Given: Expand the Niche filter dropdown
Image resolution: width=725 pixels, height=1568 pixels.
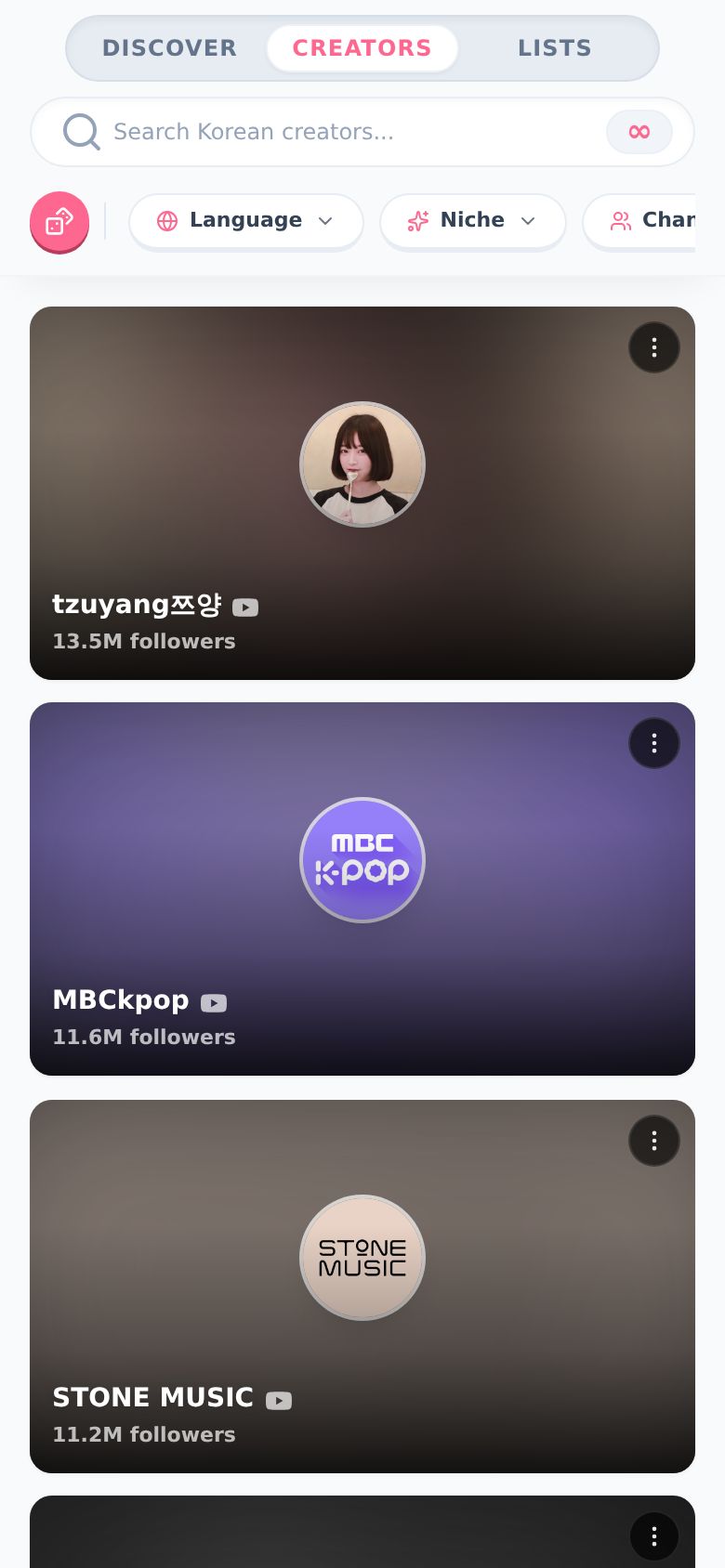Looking at the screenshot, I should click(x=473, y=221).
